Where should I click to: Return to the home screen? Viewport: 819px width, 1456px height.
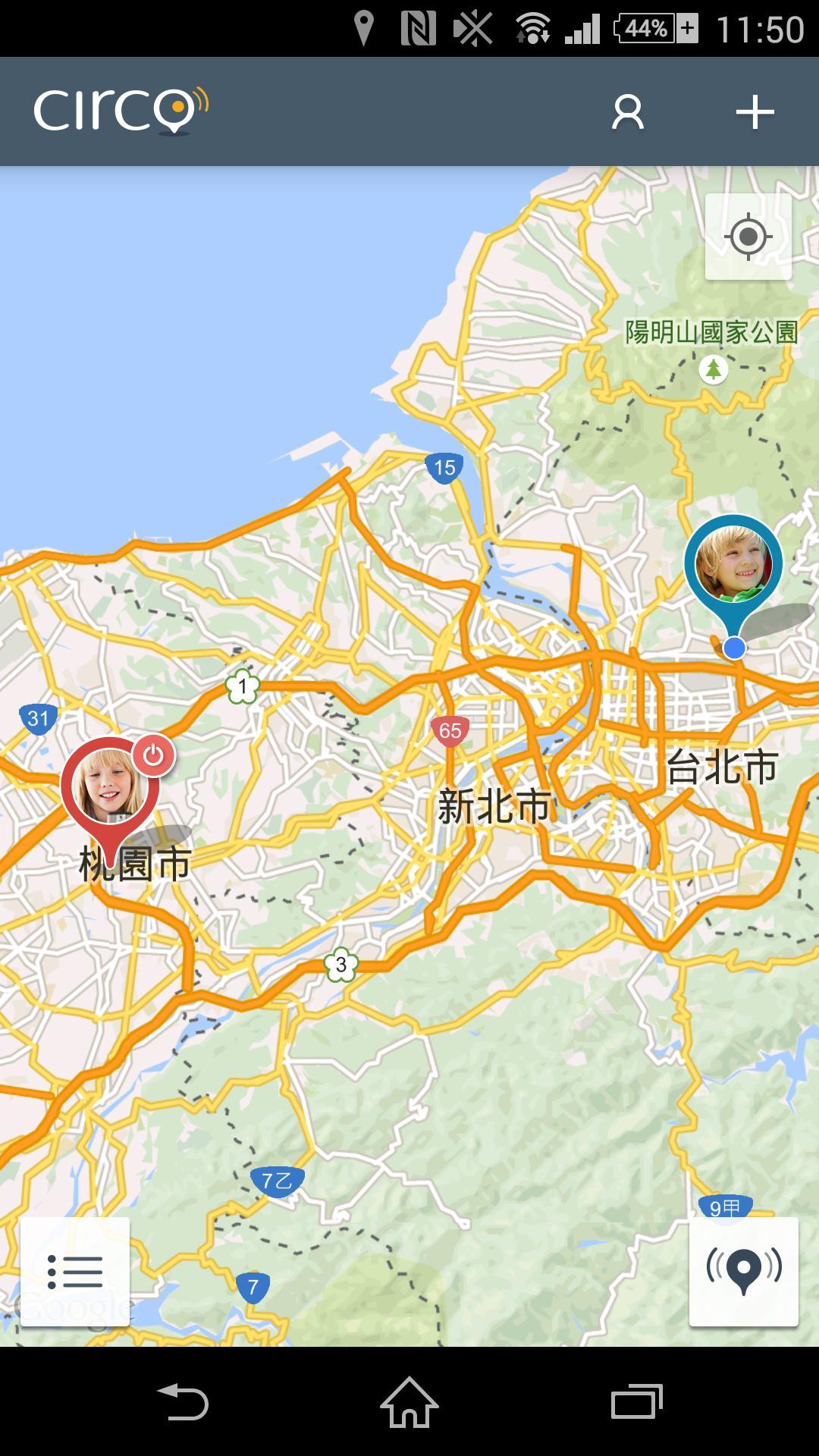point(409,1401)
